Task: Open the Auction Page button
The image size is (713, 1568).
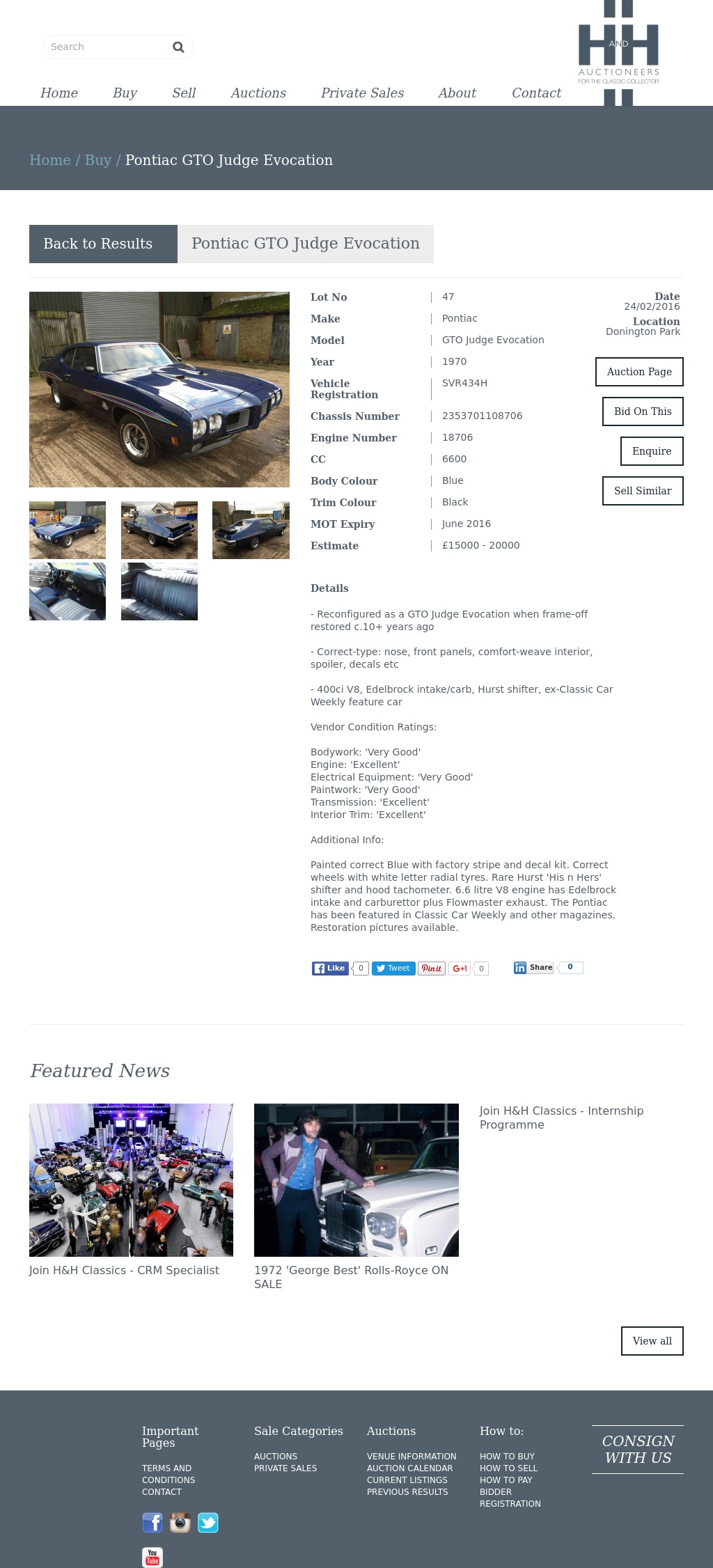Action: coord(639,372)
